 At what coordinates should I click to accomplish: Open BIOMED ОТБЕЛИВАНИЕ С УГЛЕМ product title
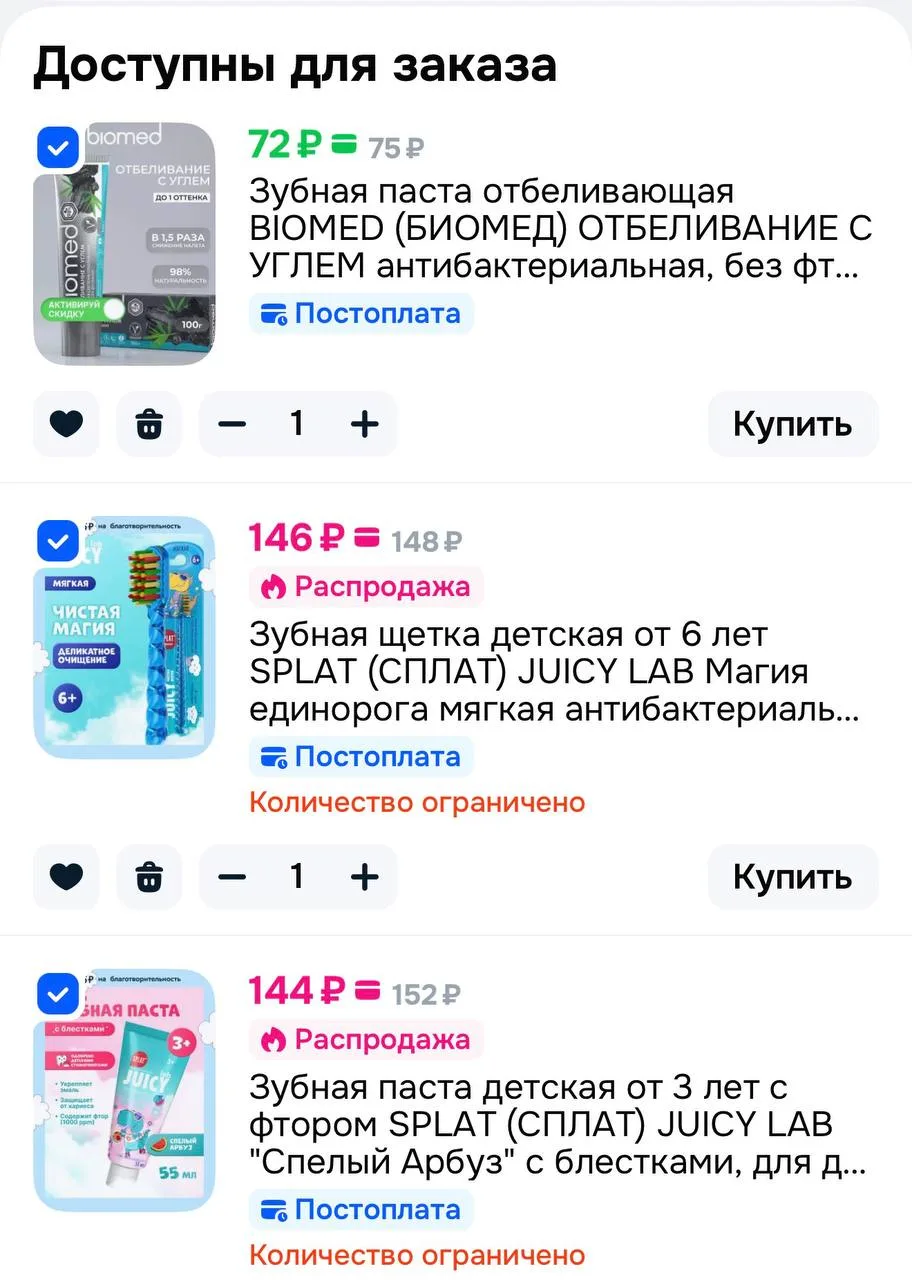click(x=560, y=229)
